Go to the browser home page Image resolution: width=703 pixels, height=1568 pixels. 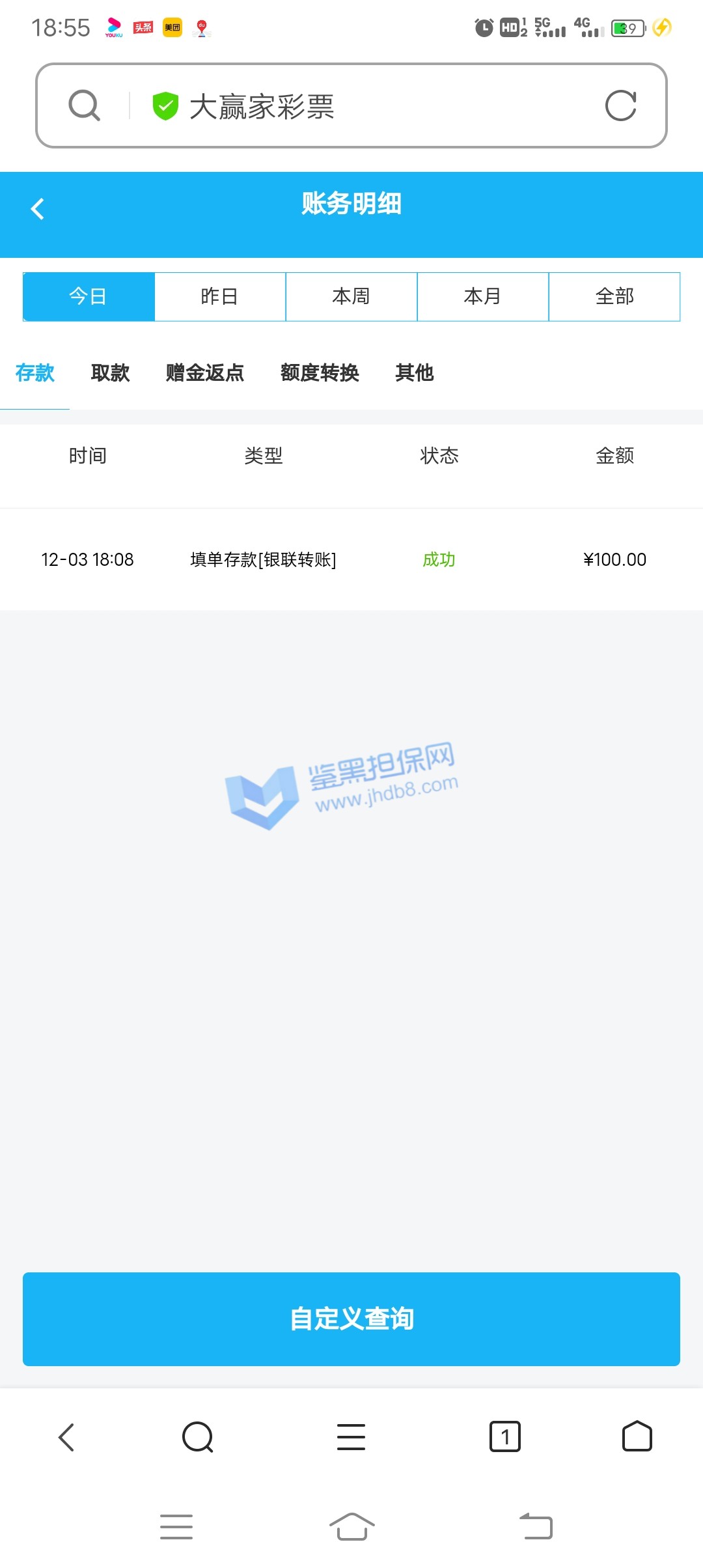click(637, 1436)
